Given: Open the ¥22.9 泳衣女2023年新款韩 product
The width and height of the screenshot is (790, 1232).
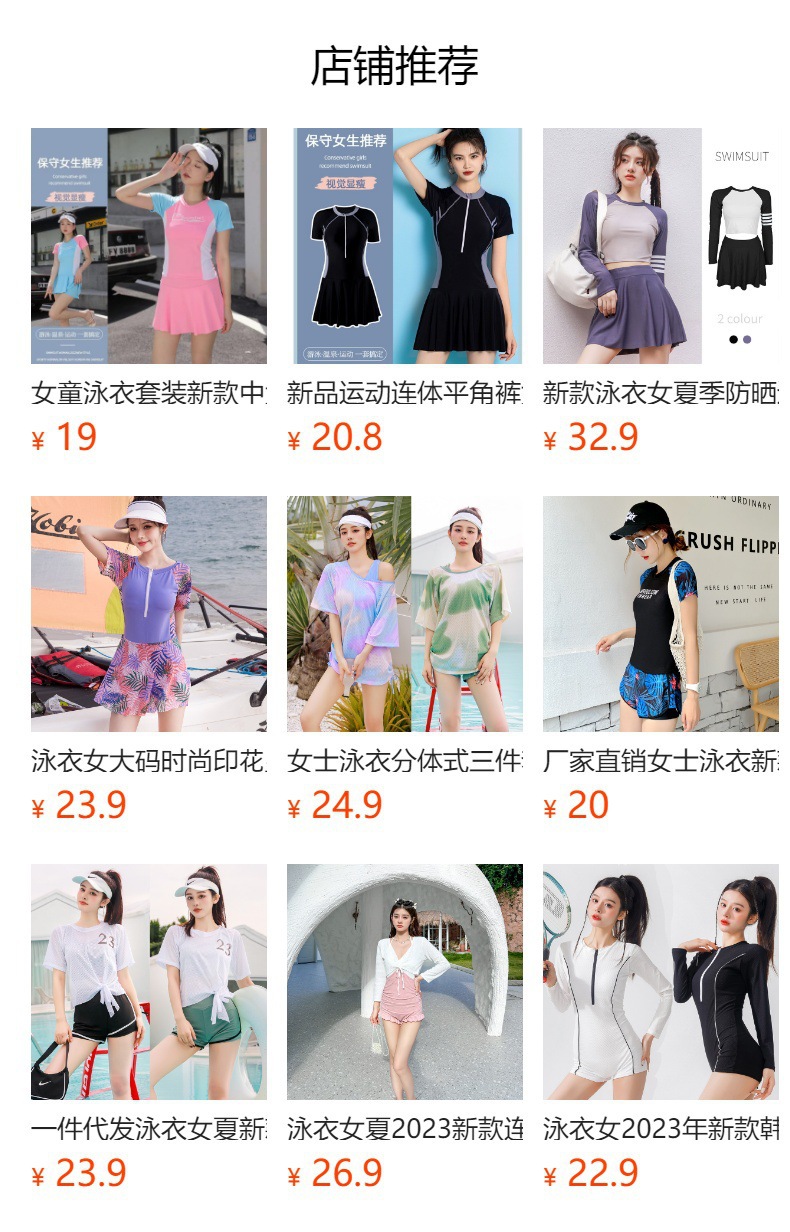Looking at the screenshot, I should pos(661,1027).
